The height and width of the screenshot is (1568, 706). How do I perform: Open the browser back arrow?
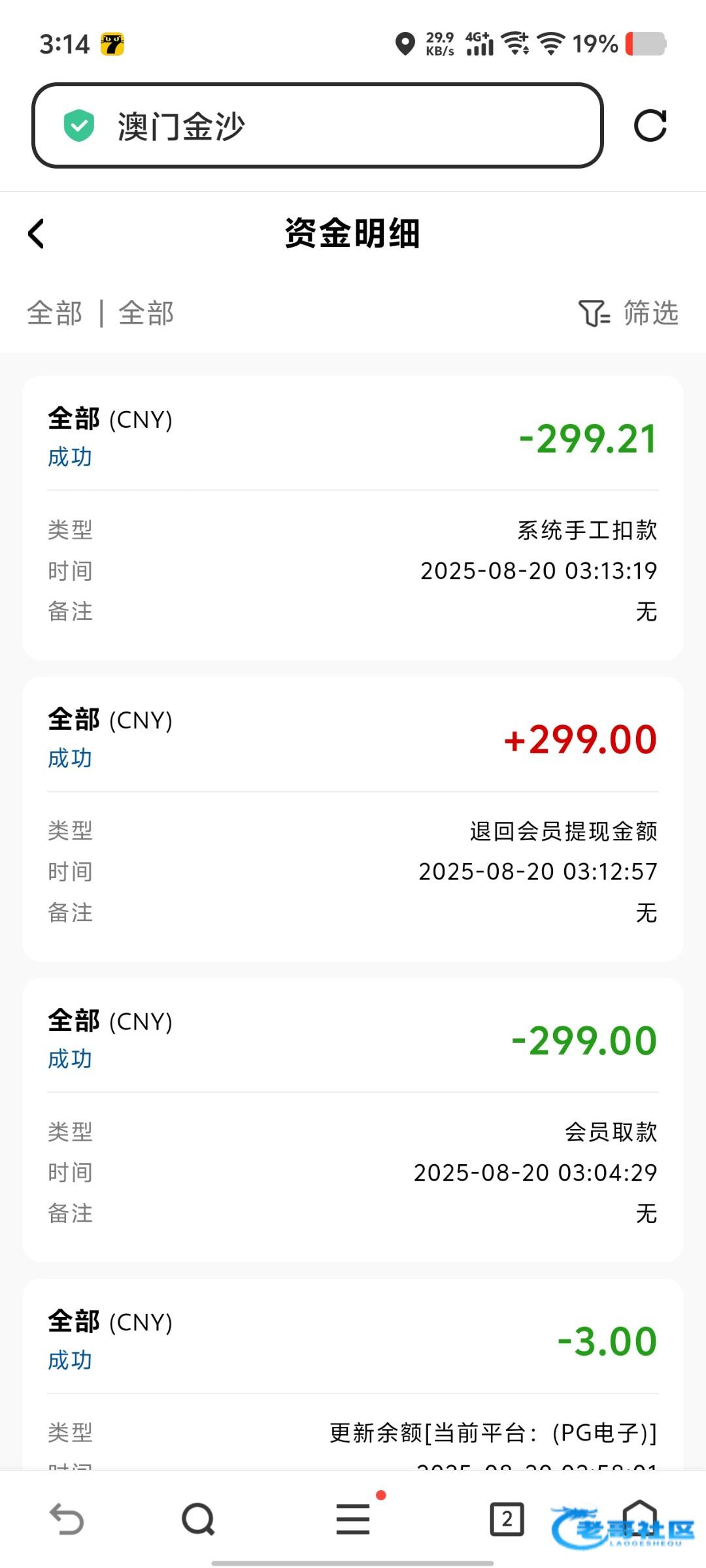tap(67, 1519)
